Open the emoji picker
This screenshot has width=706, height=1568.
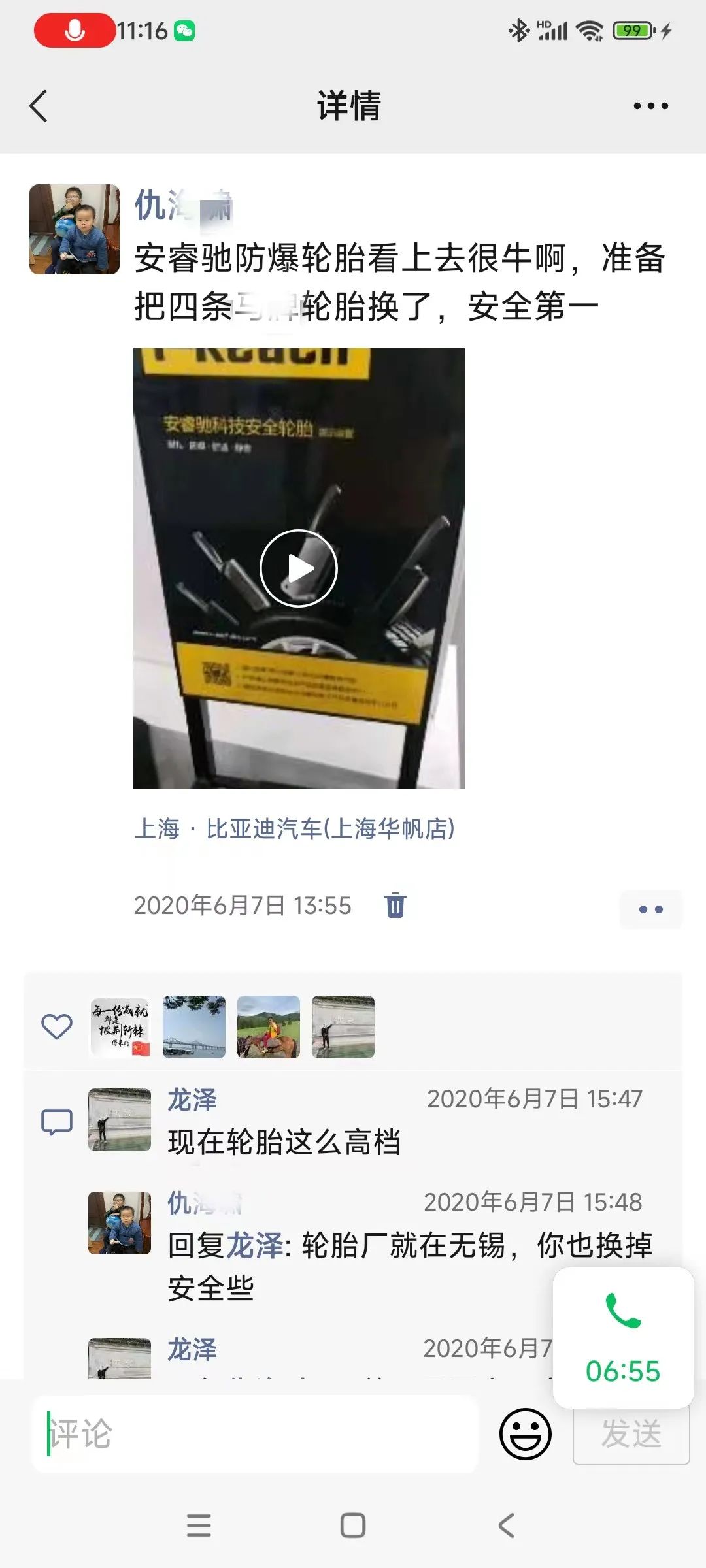tap(525, 1433)
